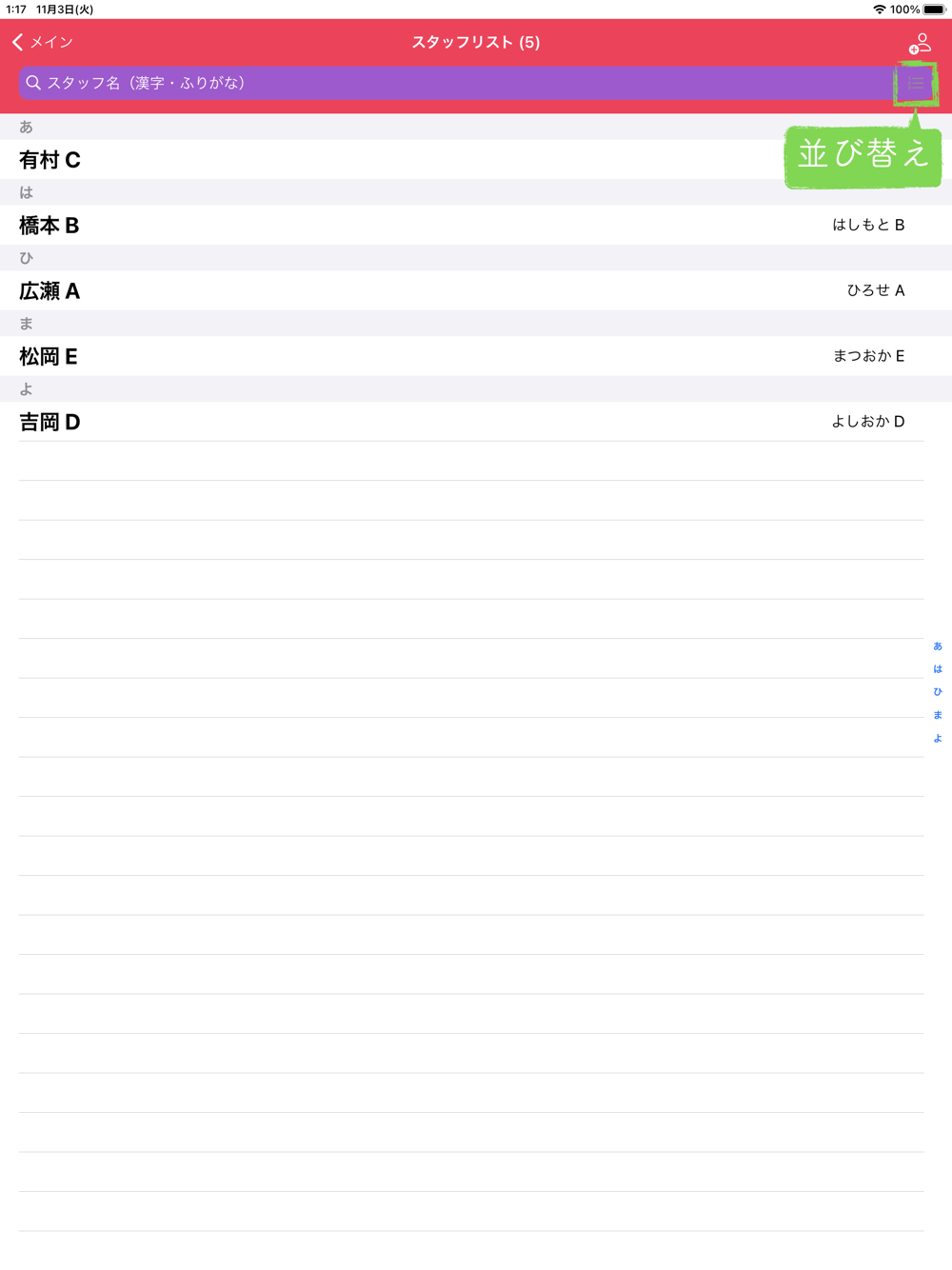The height and width of the screenshot is (1270, 952).
Task: Jump to よ in the side index
Action: 938,738
